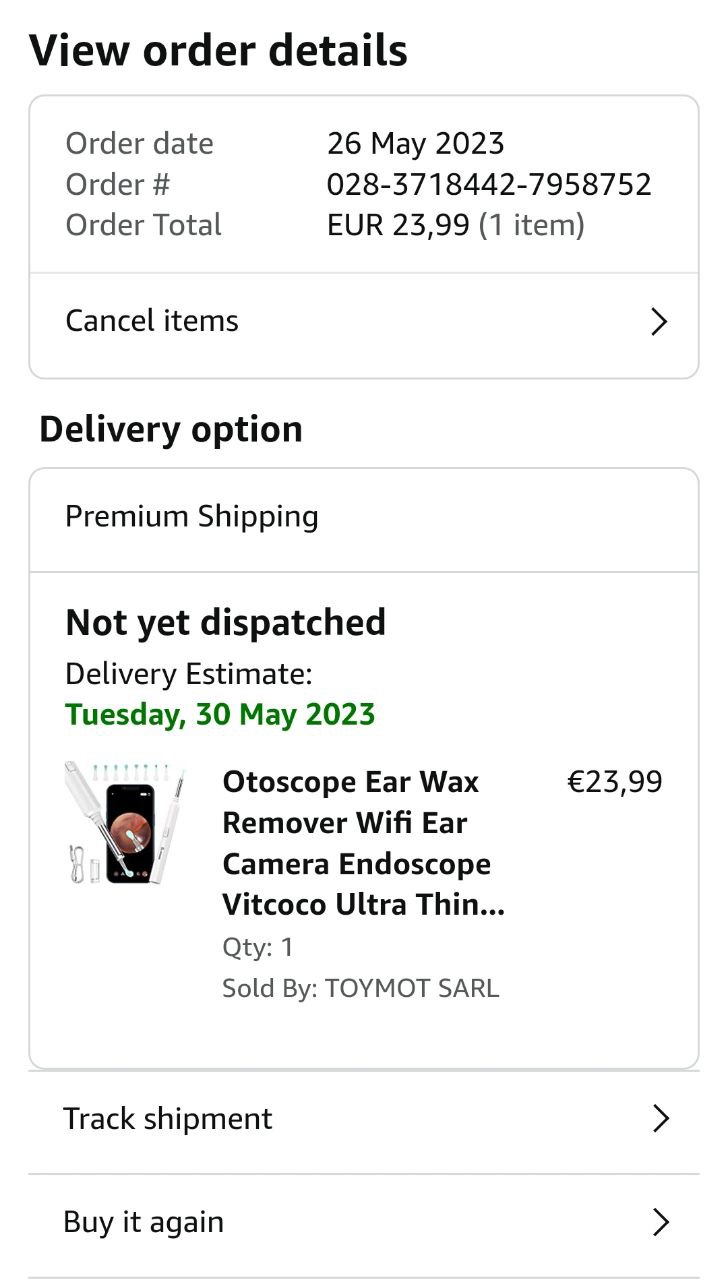The height and width of the screenshot is (1280, 728).
Task: Select Buy it again
Action: pyautogui.click(x=363, y=1223)
